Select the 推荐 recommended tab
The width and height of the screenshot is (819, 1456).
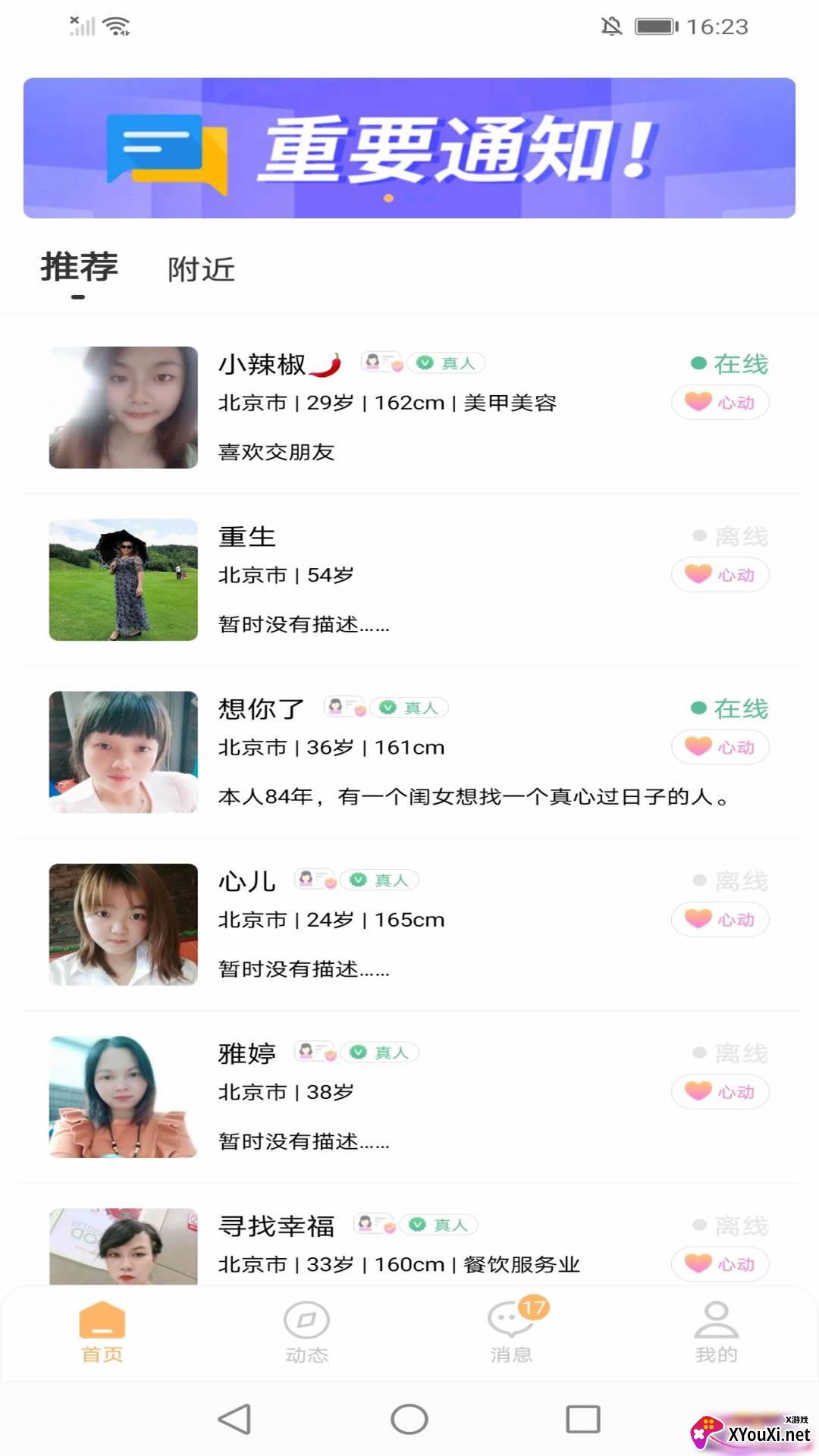78,267
